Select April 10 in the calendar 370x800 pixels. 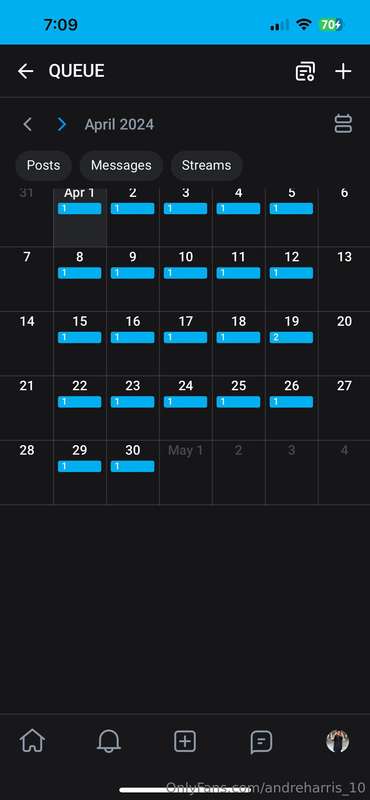tap(186, 279)
